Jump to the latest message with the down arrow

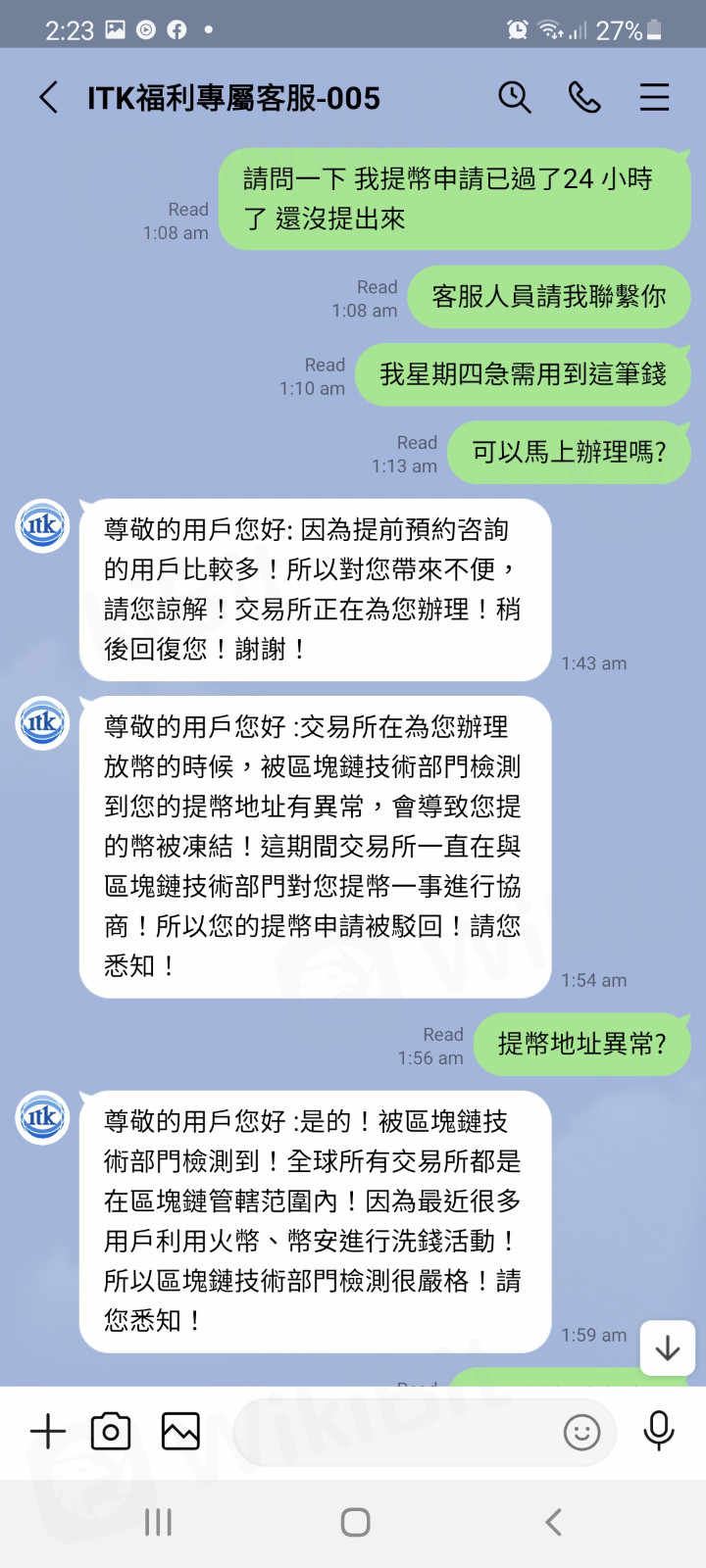(668, 1348)
